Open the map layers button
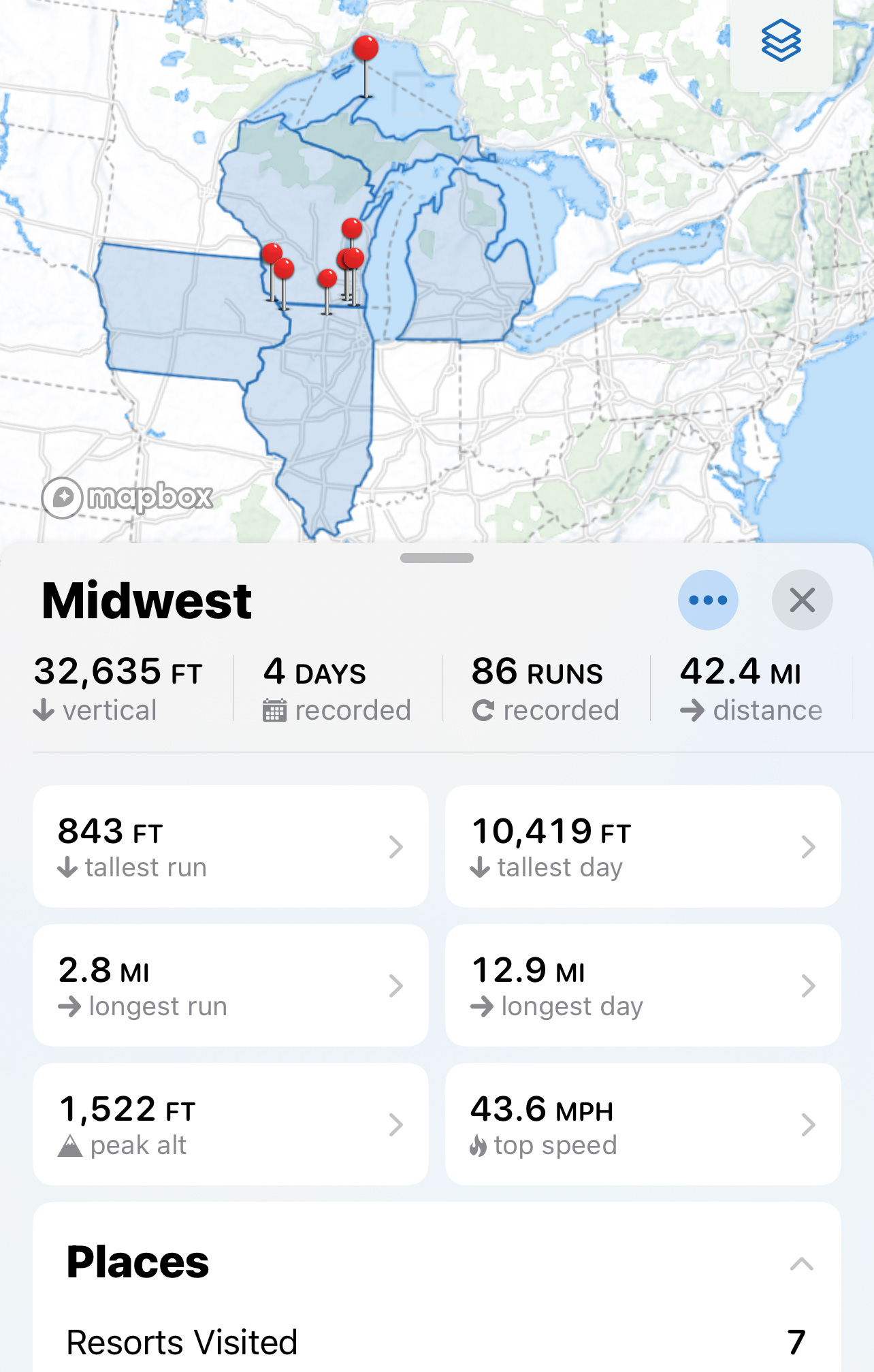The height and width of the screenshot is (1372, 874). point(781,41)
